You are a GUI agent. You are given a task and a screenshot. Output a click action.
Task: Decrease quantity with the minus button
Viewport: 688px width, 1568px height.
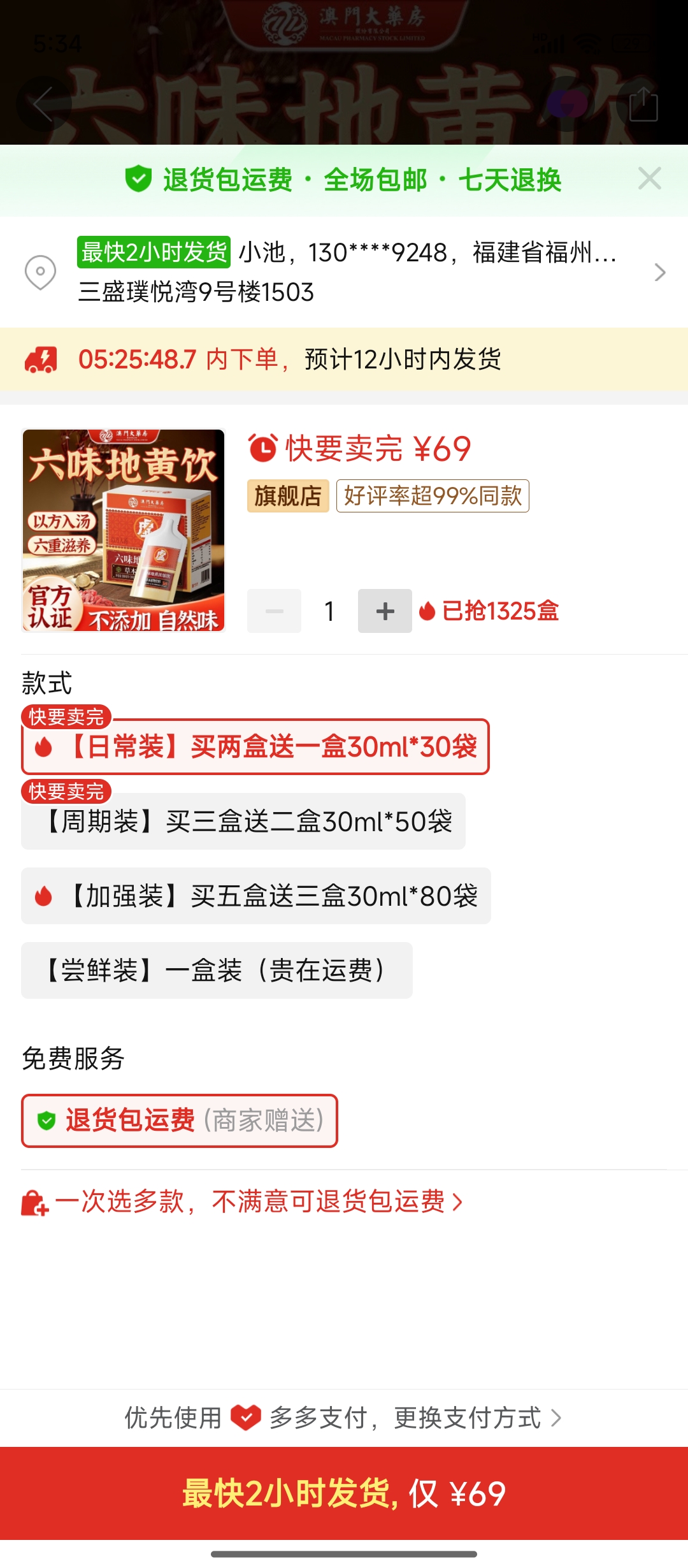(274, 611)
